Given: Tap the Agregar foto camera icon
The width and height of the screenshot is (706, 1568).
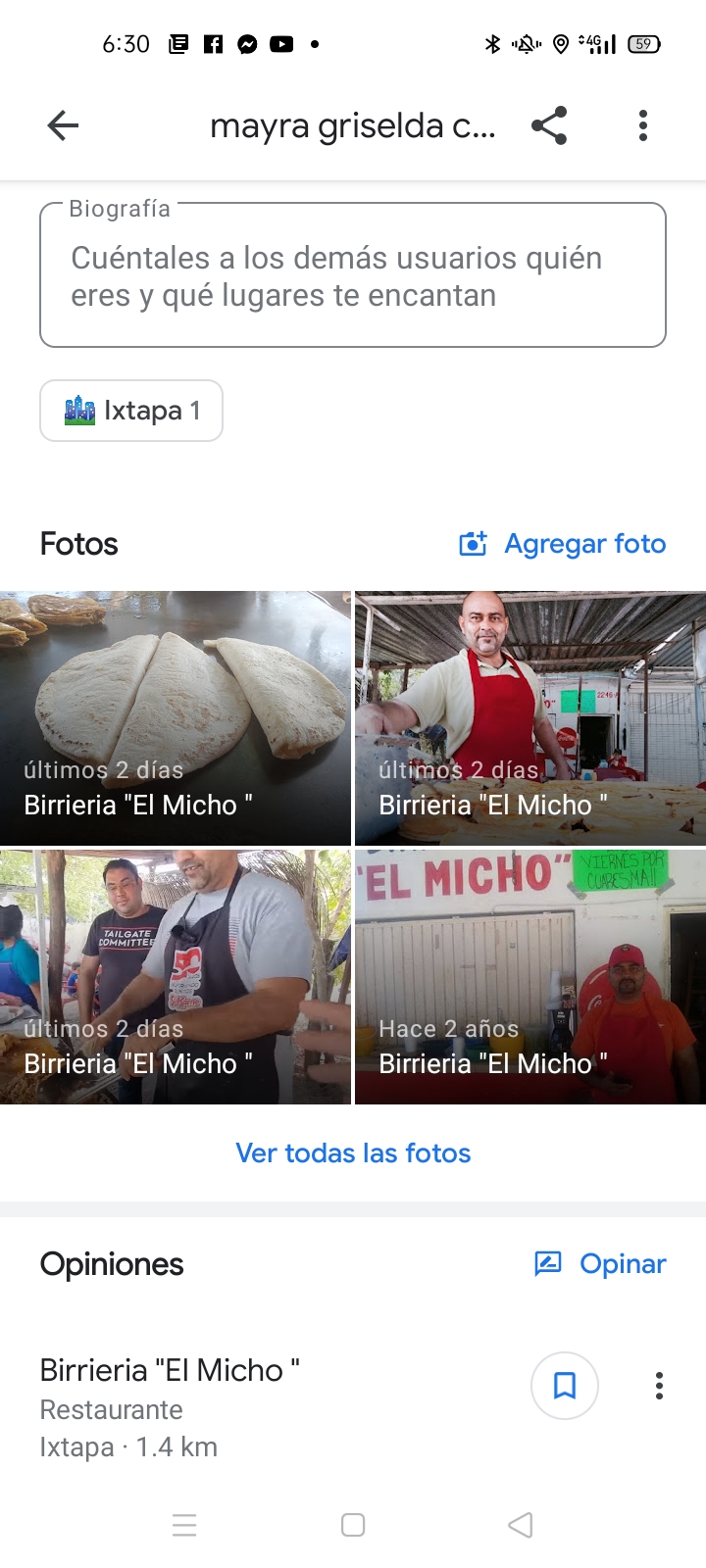Looking at the screenshot, I should click(x=473, y=543).
